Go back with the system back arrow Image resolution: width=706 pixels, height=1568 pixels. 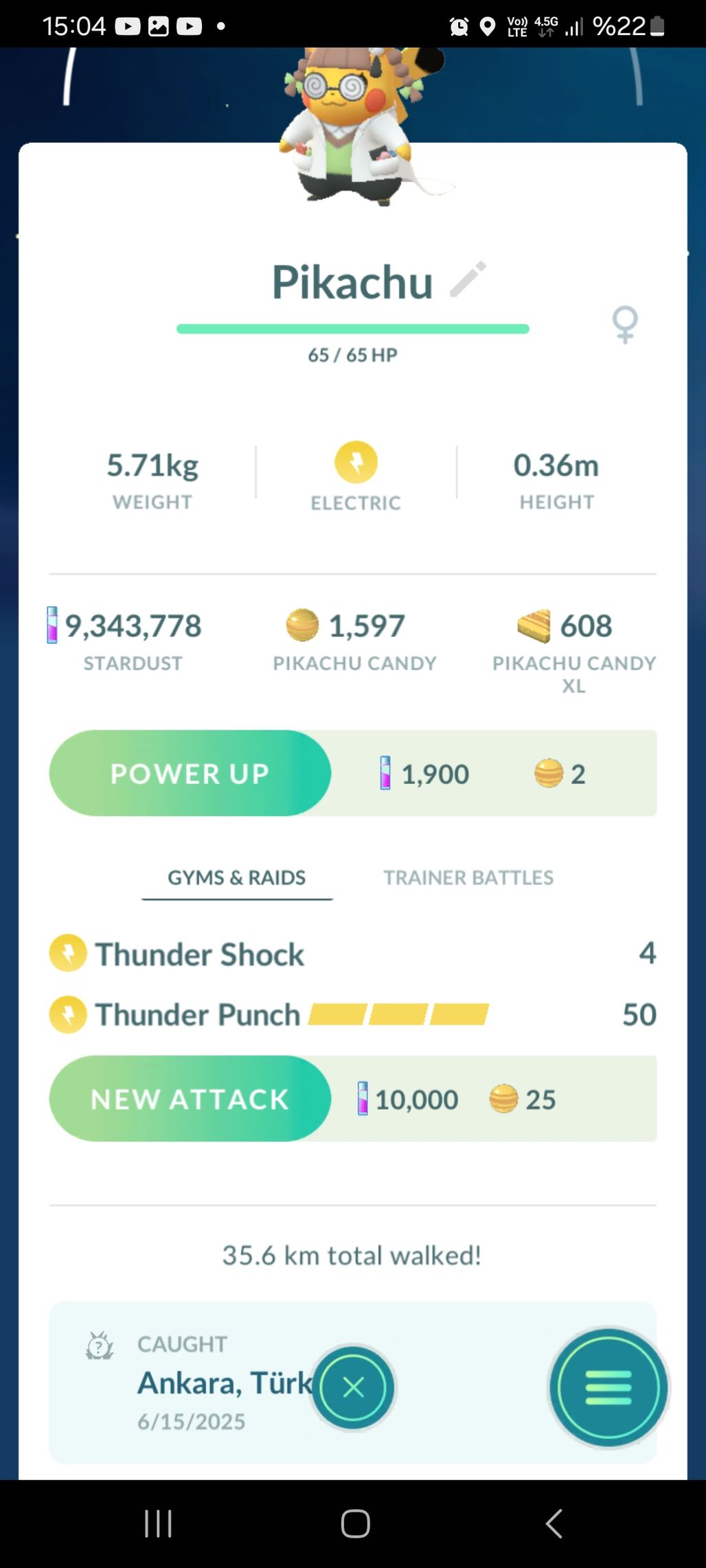click(554, 1523)
